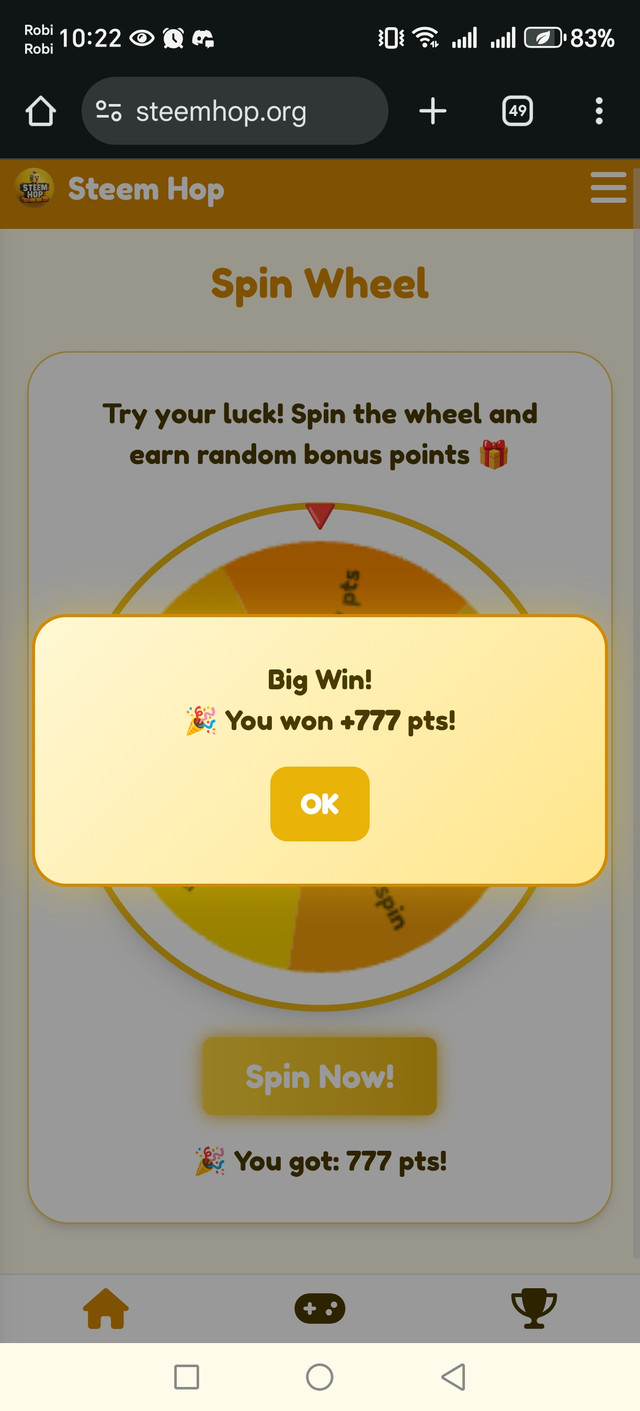Go to the browser home page

point(40,111)
